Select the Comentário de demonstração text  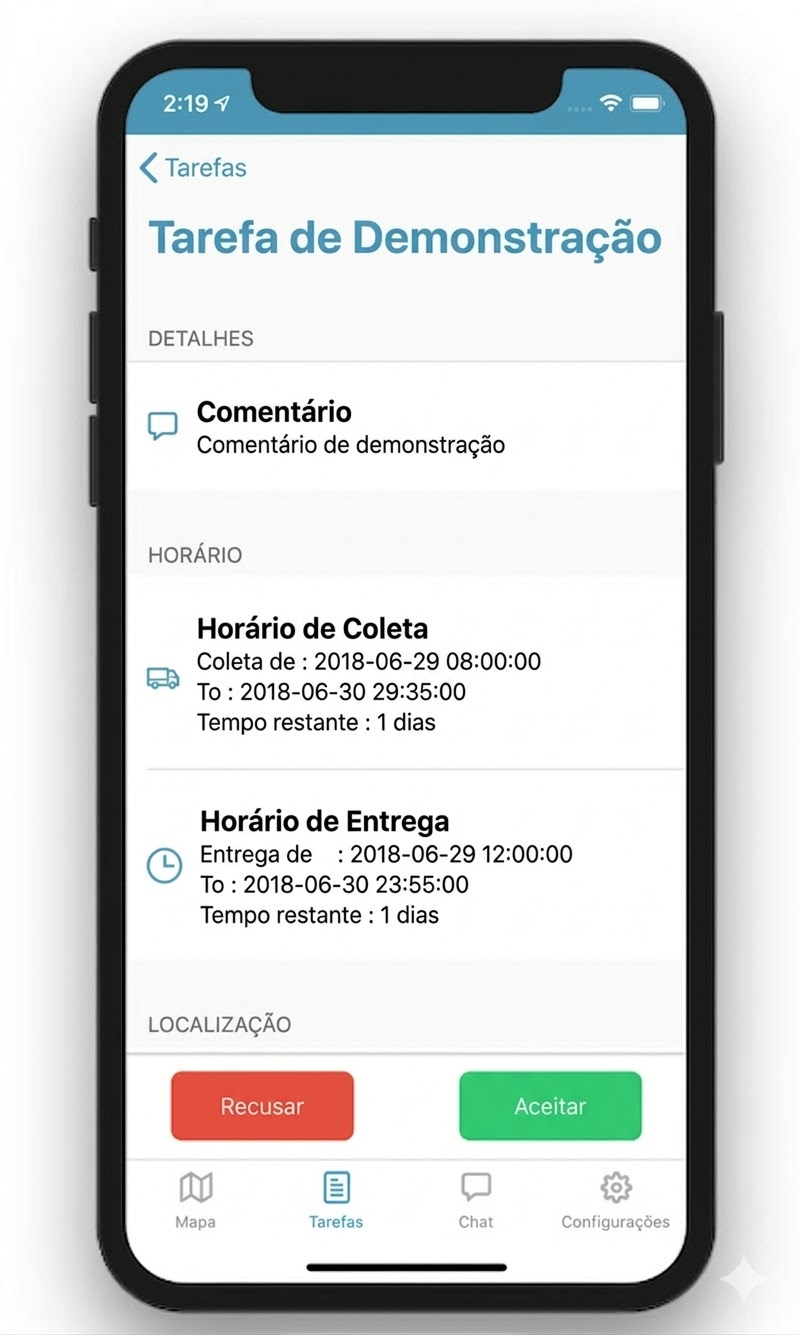pyautogui.click(x=352, y=445)
